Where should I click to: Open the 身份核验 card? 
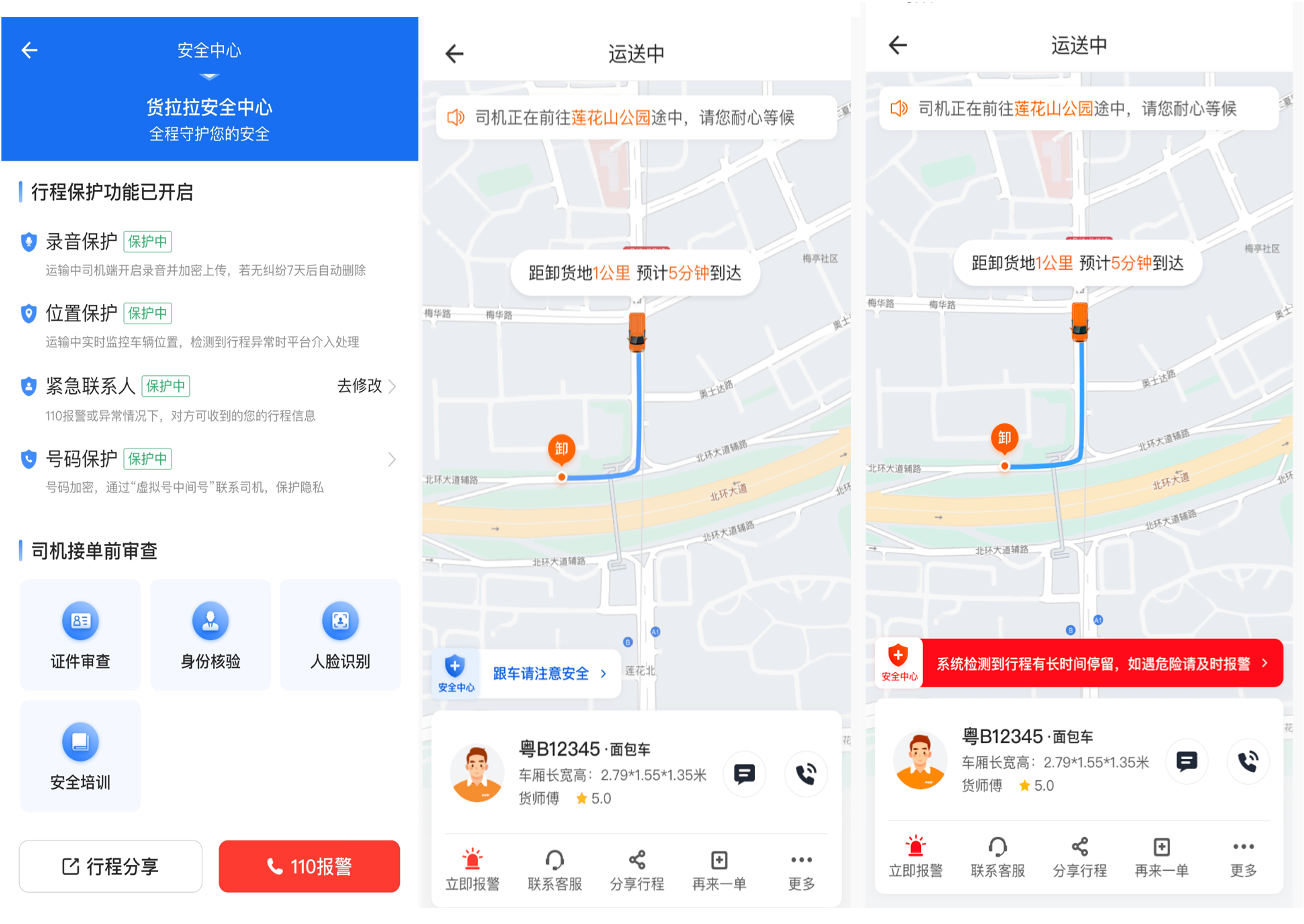click(210, 634)
